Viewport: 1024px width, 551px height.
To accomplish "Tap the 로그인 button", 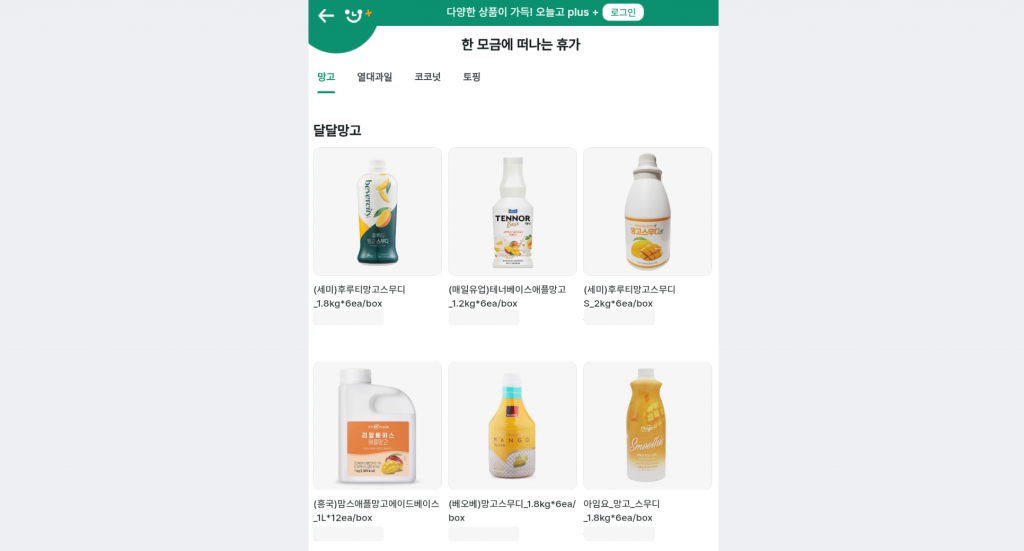I will point(623,12).
